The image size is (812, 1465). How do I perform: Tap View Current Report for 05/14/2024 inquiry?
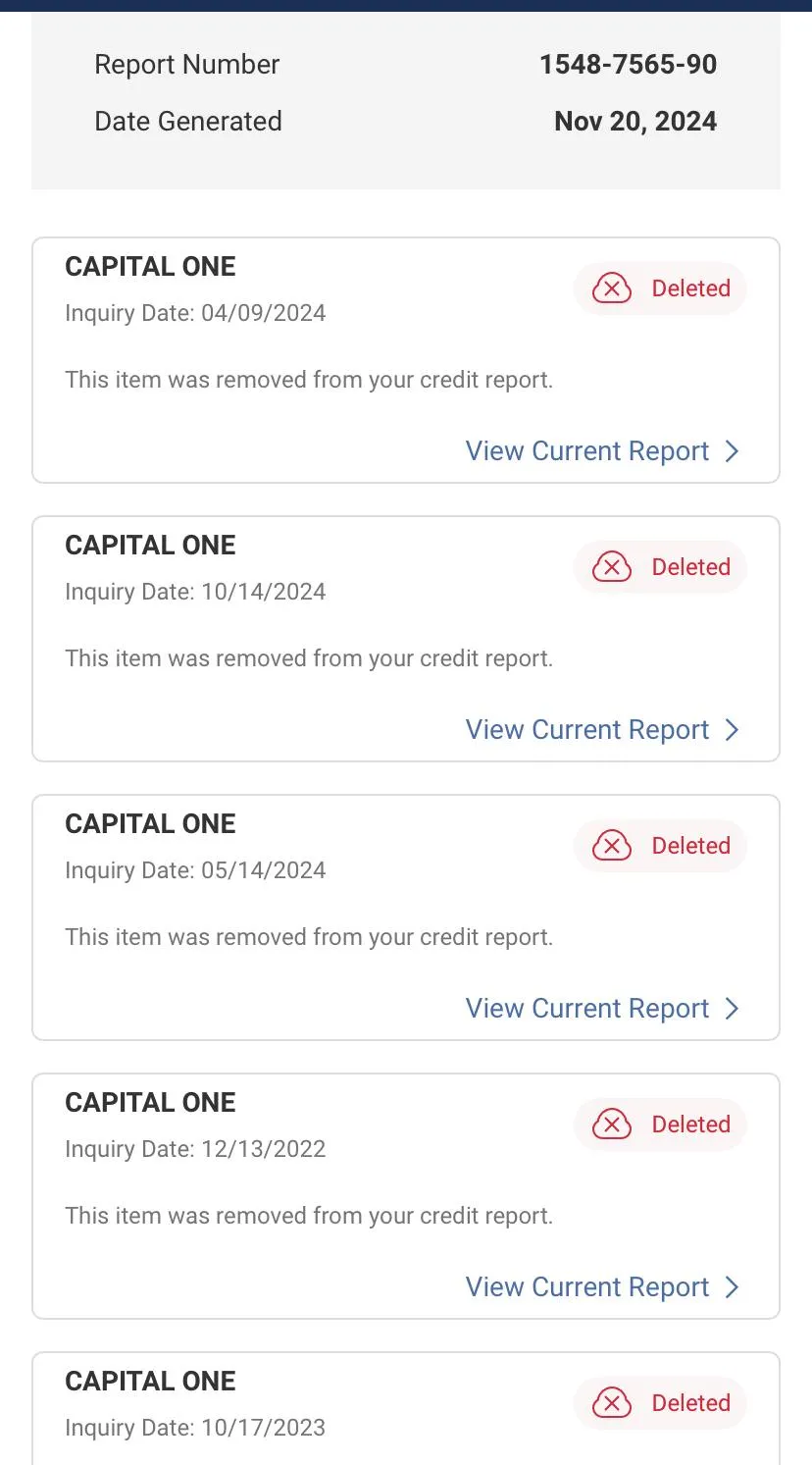click(600, 1009)
